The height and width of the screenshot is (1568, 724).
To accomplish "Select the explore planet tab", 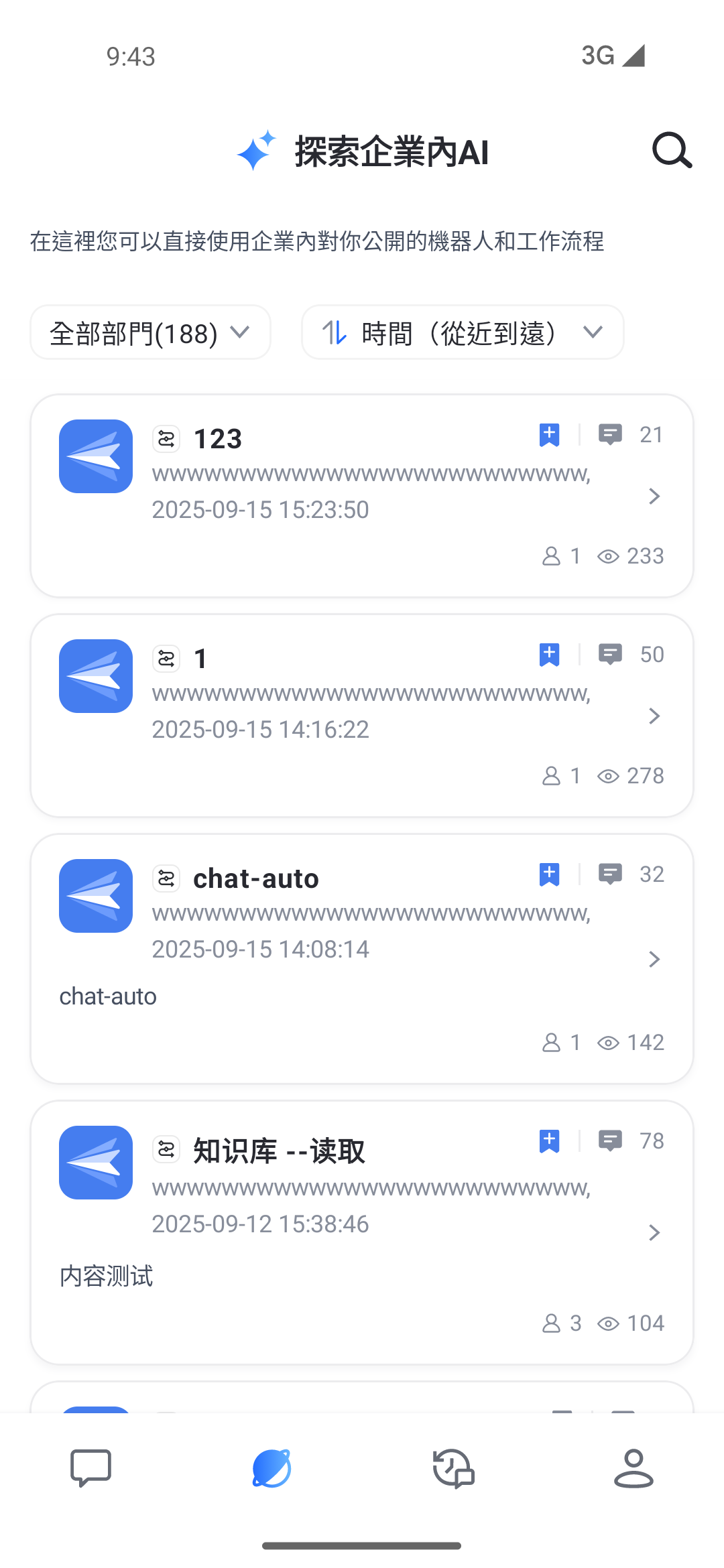I will click(x=271, y=1468).
